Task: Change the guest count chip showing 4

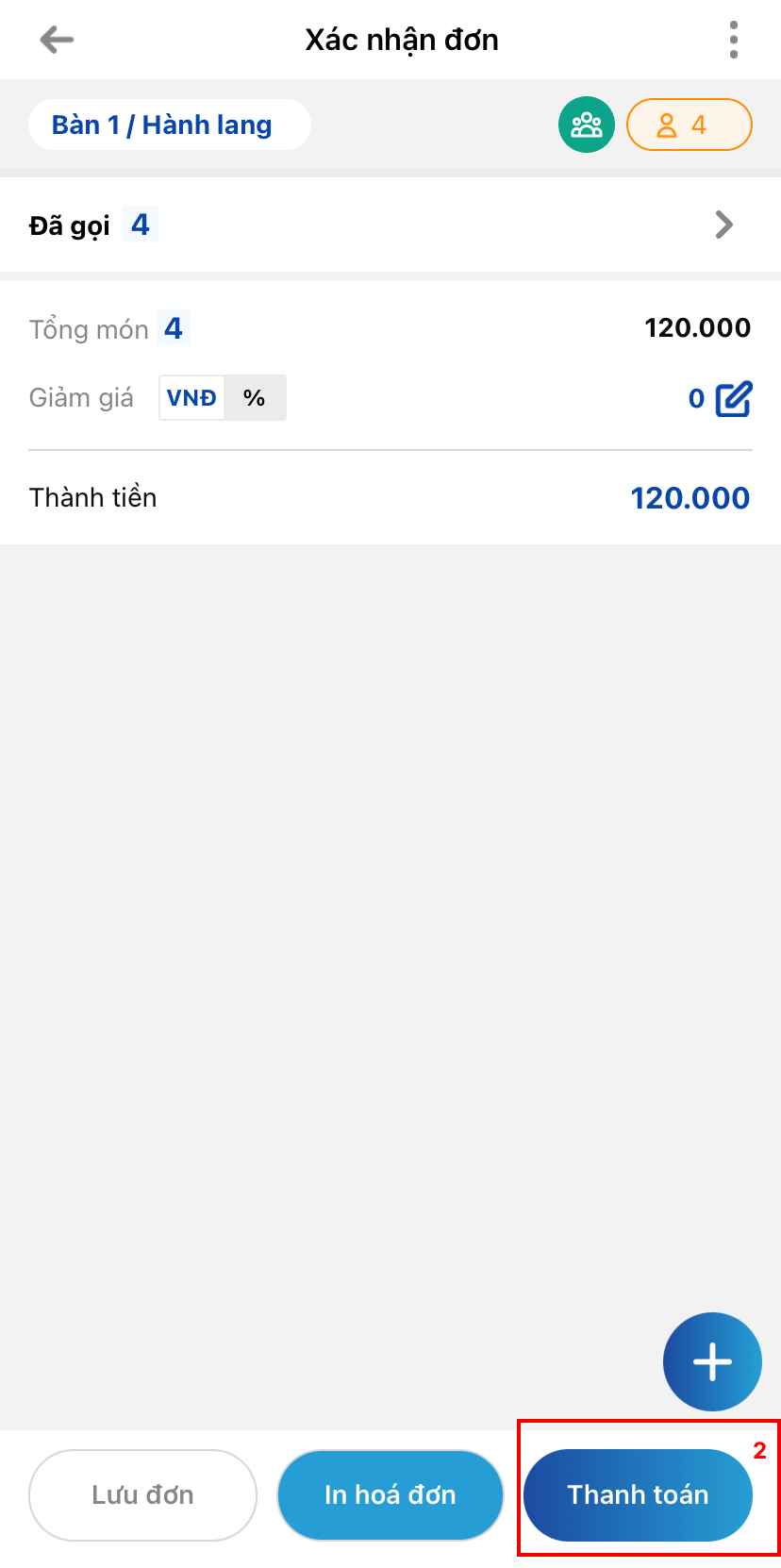Action: 689,125
